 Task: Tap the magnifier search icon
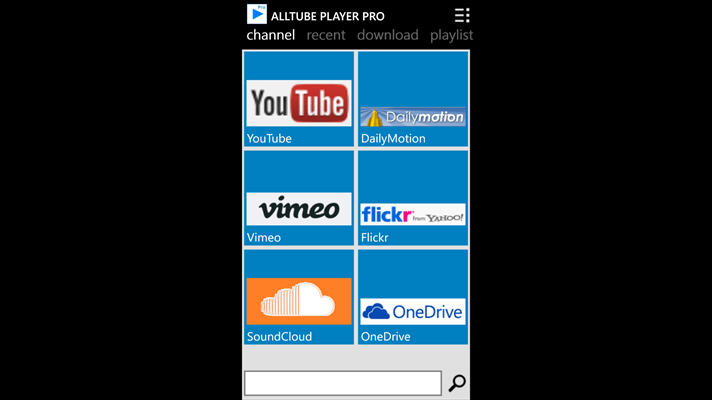coord(457,383)
